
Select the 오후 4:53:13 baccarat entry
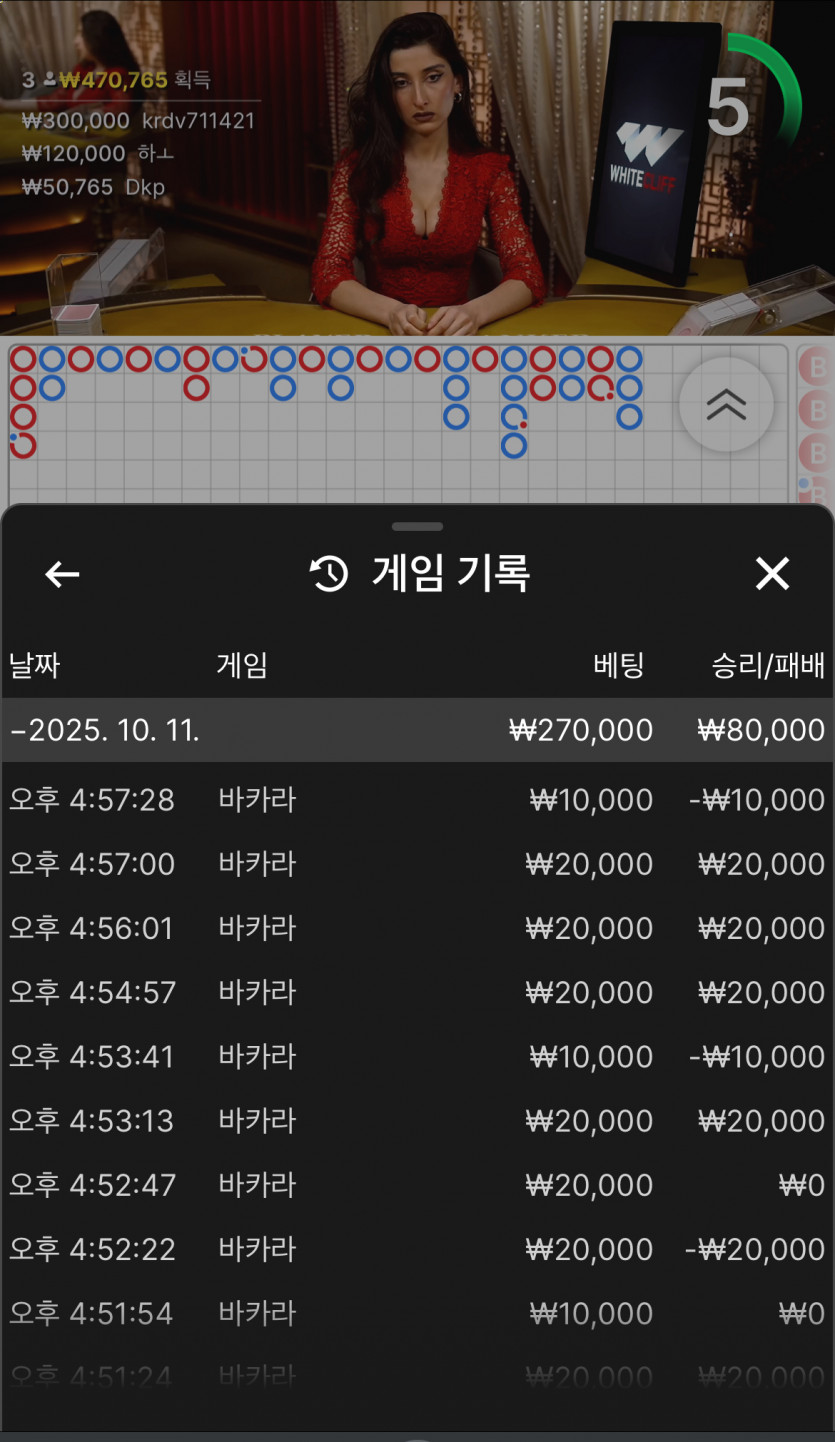point(417,1121)
